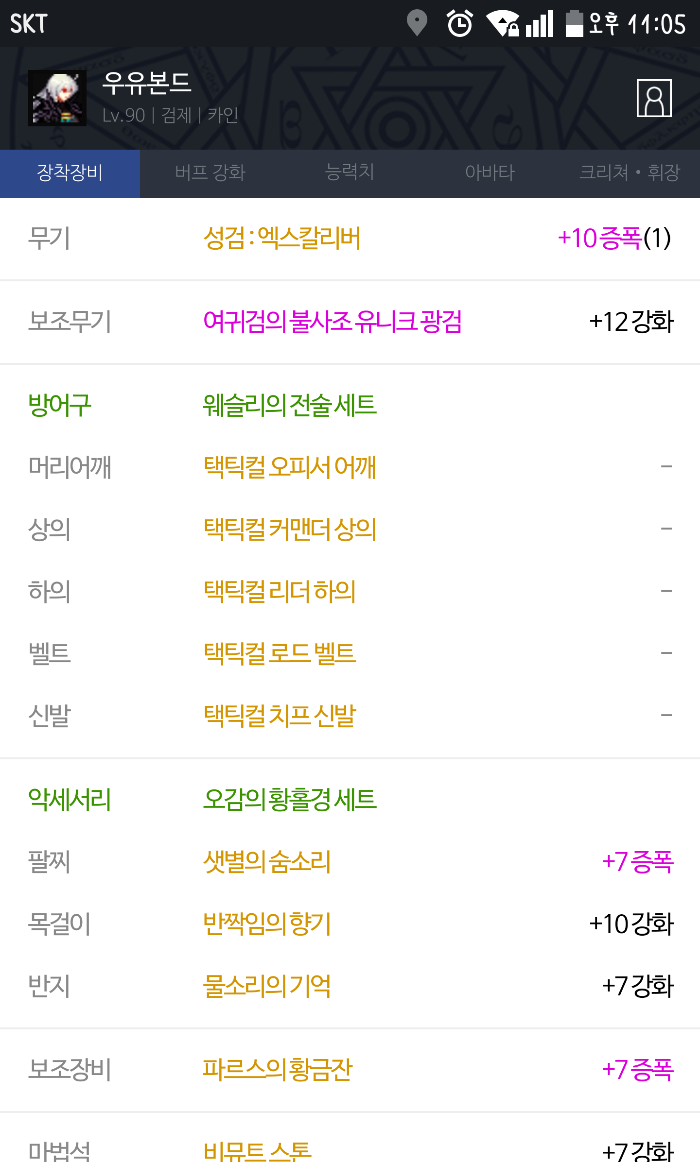The image size is (700, 1162).
Task: Open 택틱컬 리더 하의 item
Action: pyautogui.click(x=279, y=592)
